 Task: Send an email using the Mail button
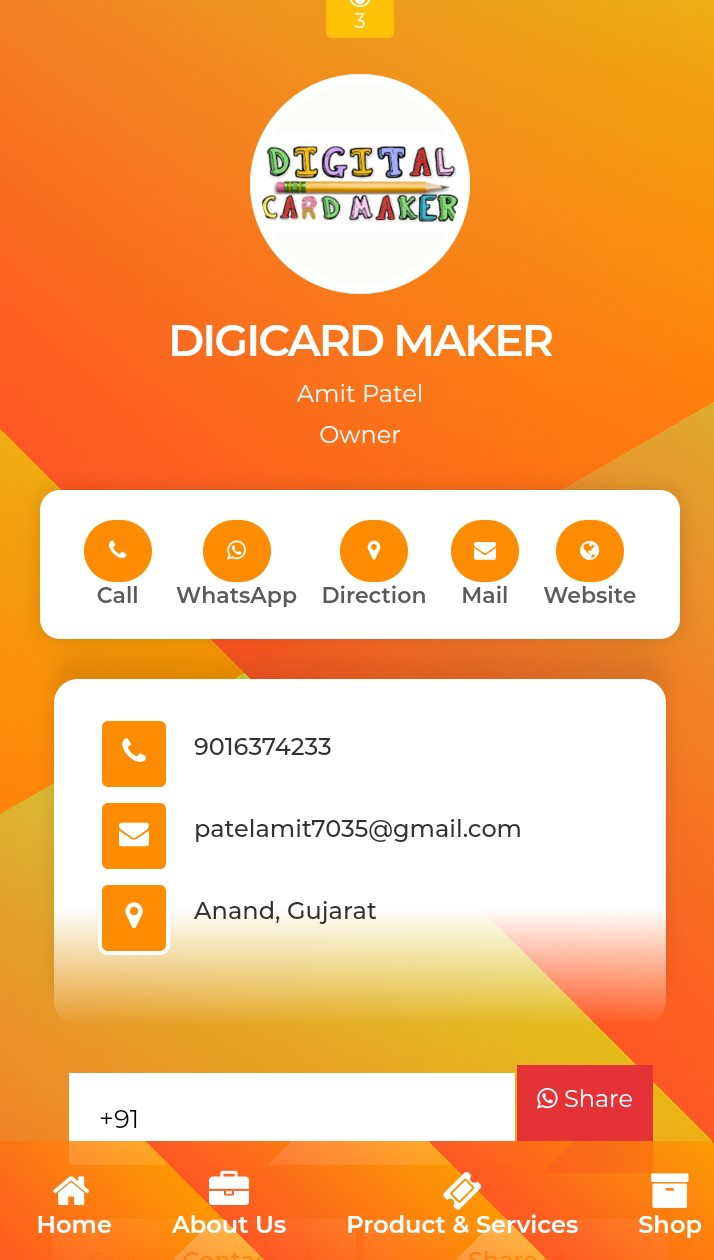[485, 551]
